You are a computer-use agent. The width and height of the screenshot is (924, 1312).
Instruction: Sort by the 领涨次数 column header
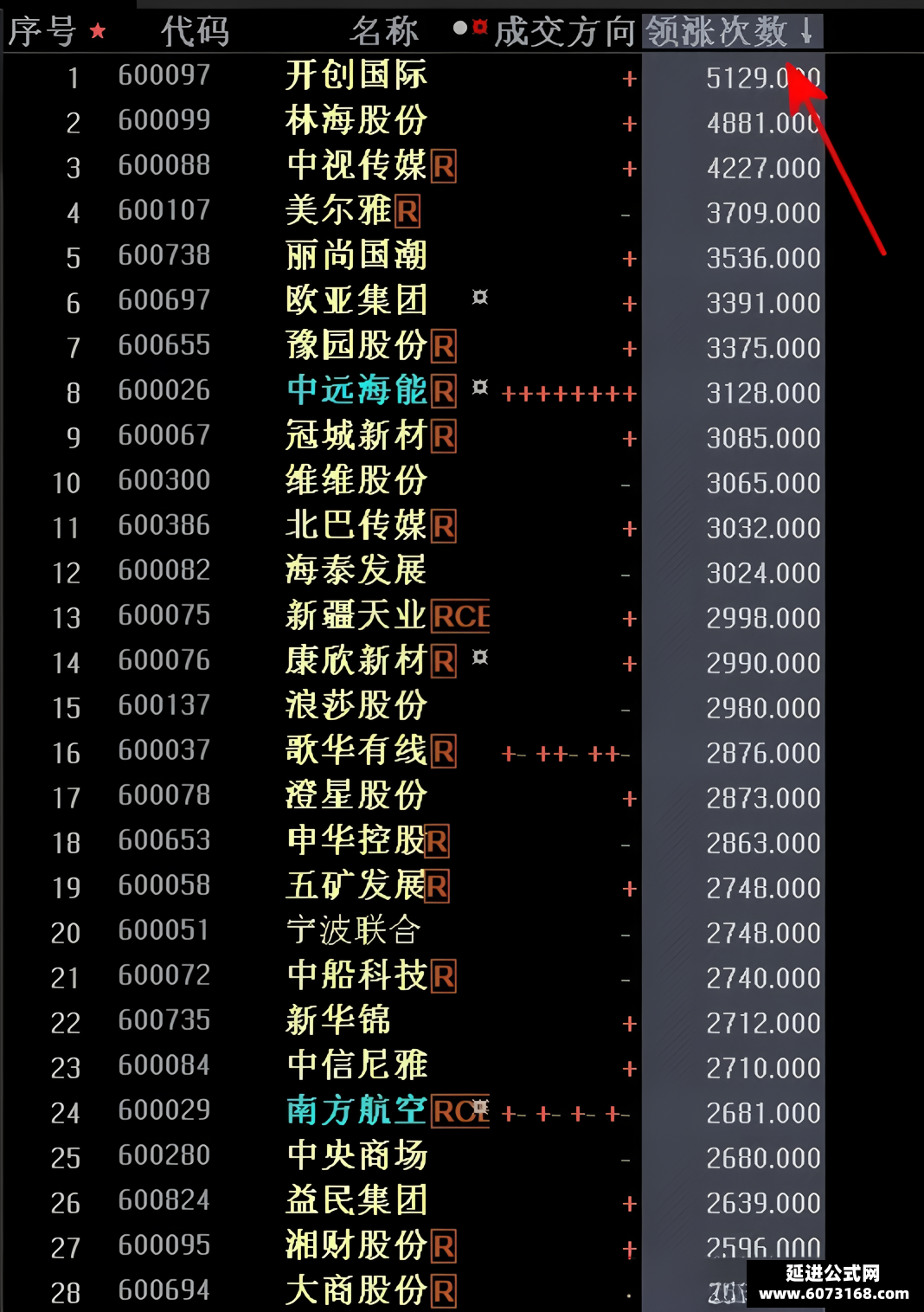[x=731, y=32]
